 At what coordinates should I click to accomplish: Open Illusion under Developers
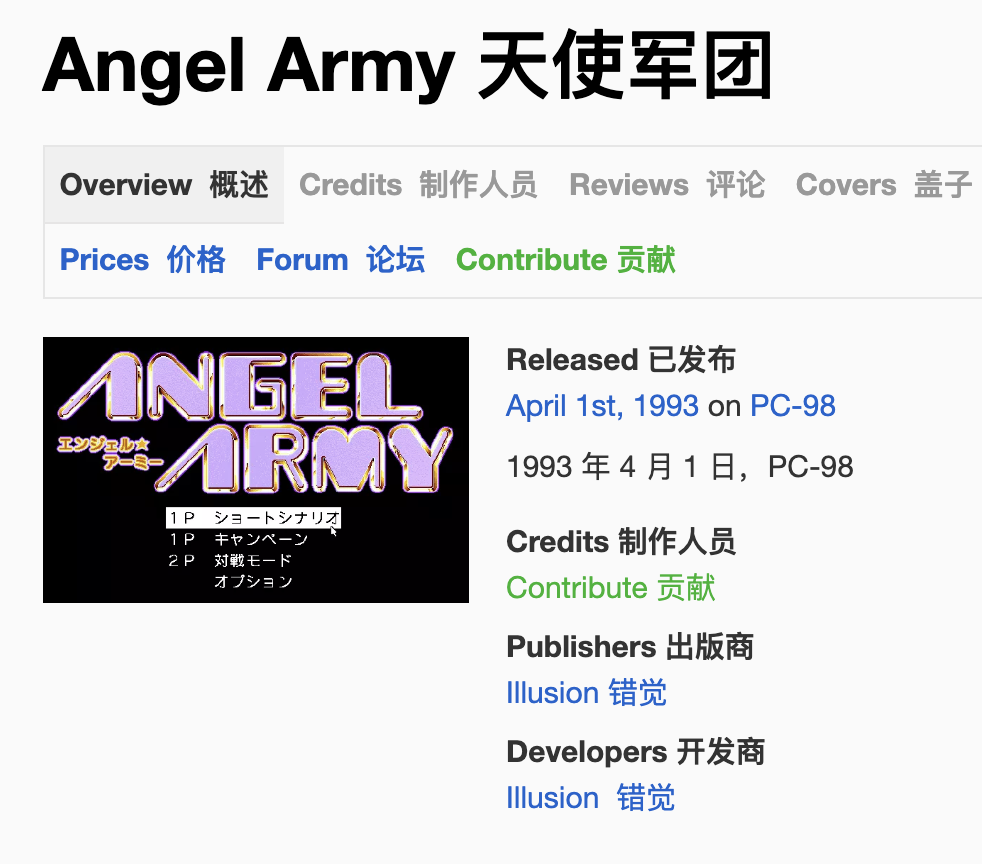[590, 798]
